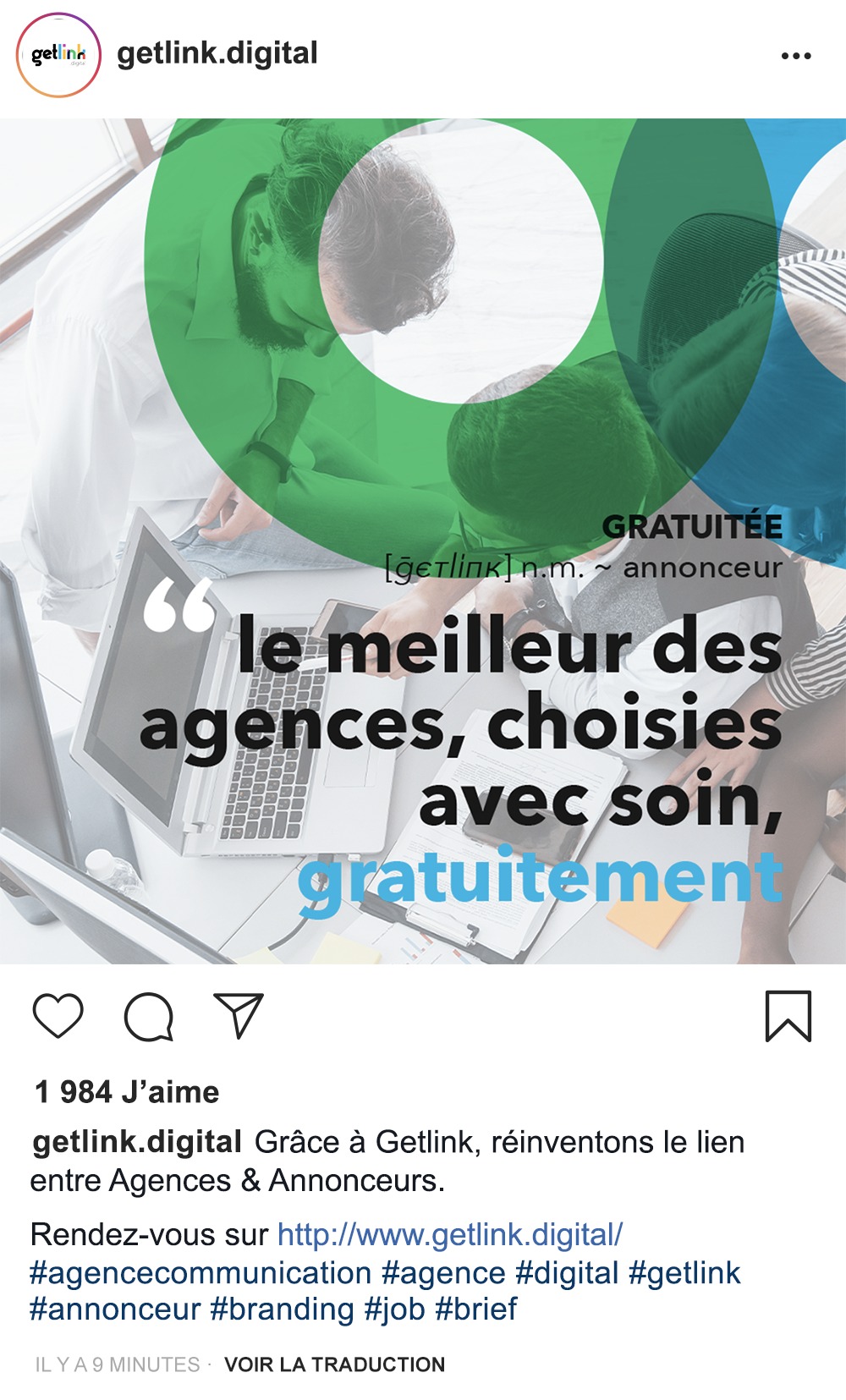Explore the #annonceur hashtag
This screenshot has width=846, height=1400.
pyautogui.click(x=115, y=1309)
